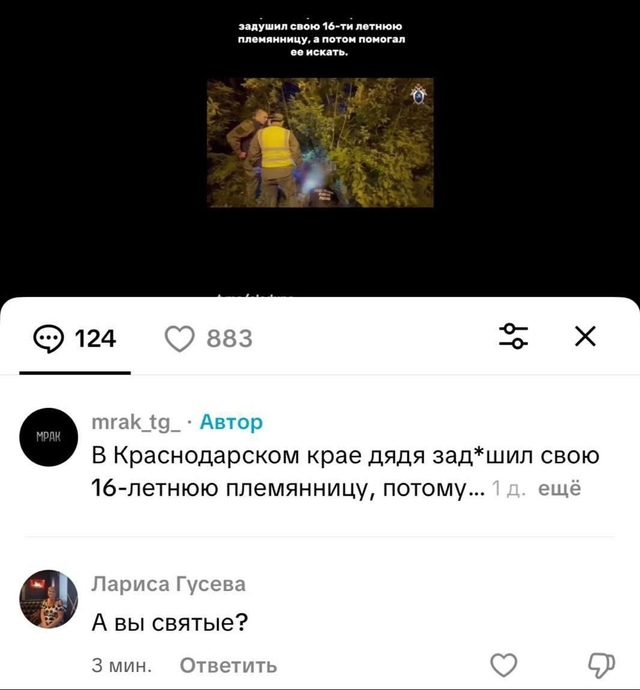
Task: Open Лариса Гусева's profile picture
Action: point(49,598)
